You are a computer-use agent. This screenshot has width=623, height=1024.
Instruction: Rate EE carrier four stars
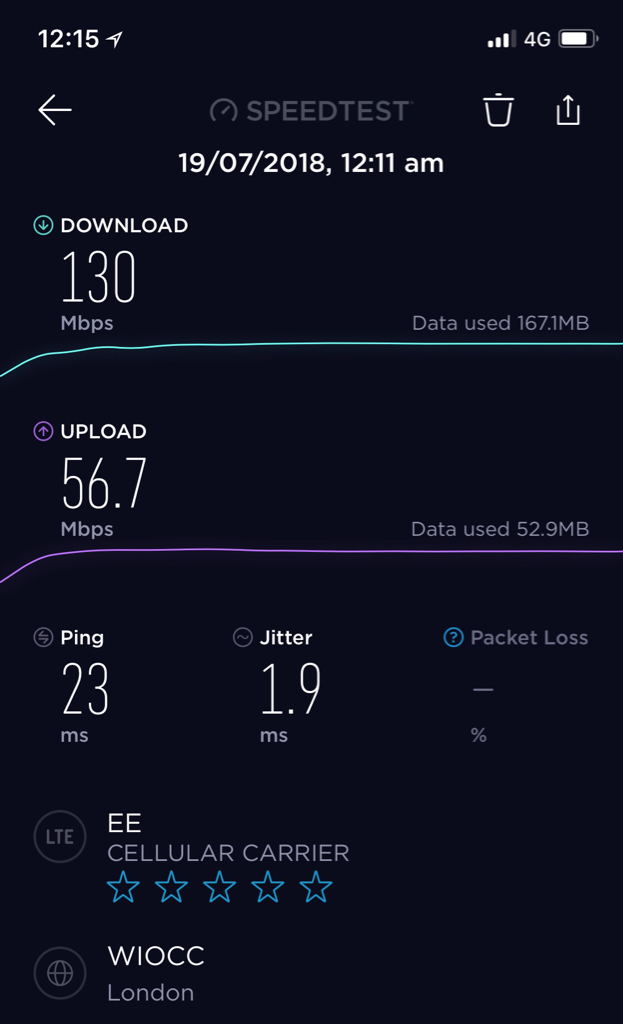(x=268, y=886)
